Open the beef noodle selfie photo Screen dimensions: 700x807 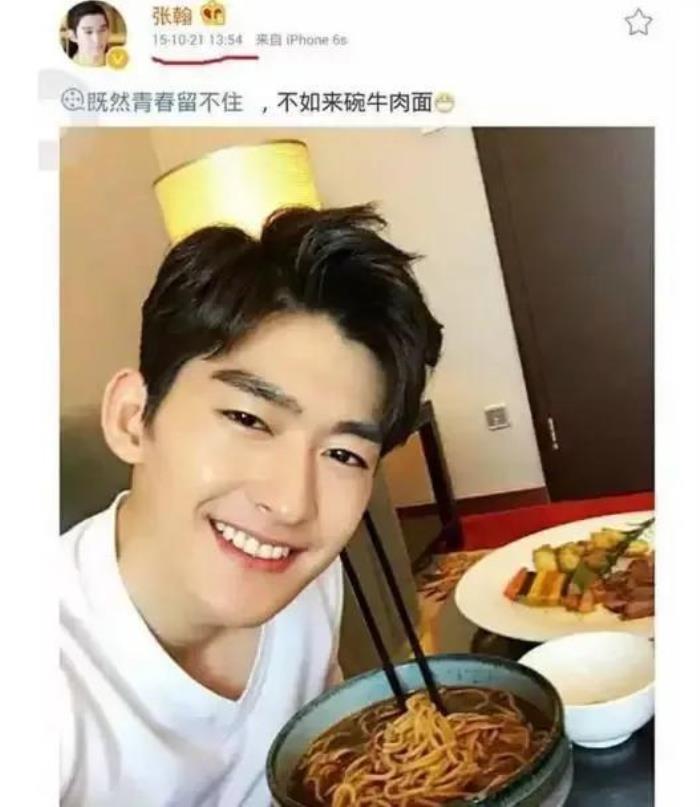point(356,465)
